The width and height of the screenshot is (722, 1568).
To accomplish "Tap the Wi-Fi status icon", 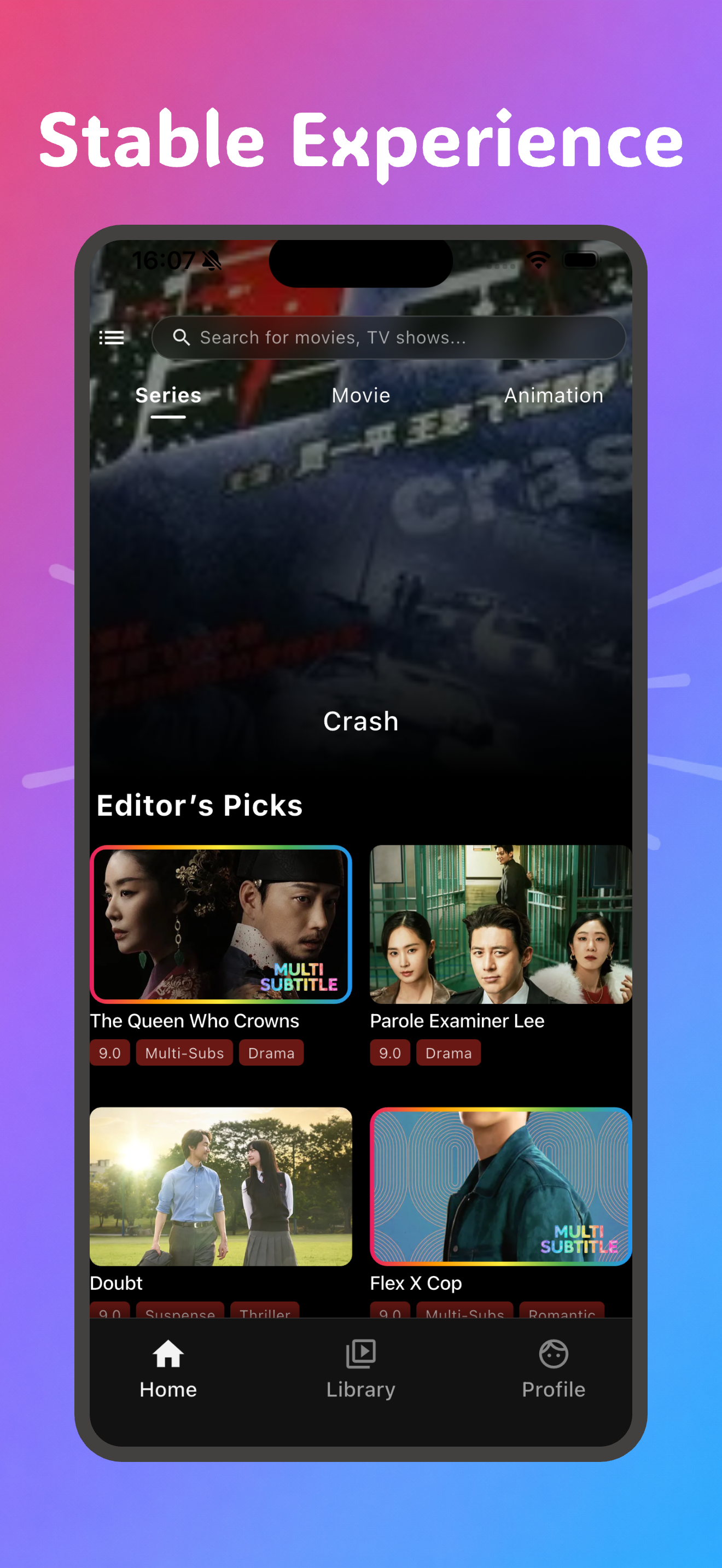I will point(538,261).
